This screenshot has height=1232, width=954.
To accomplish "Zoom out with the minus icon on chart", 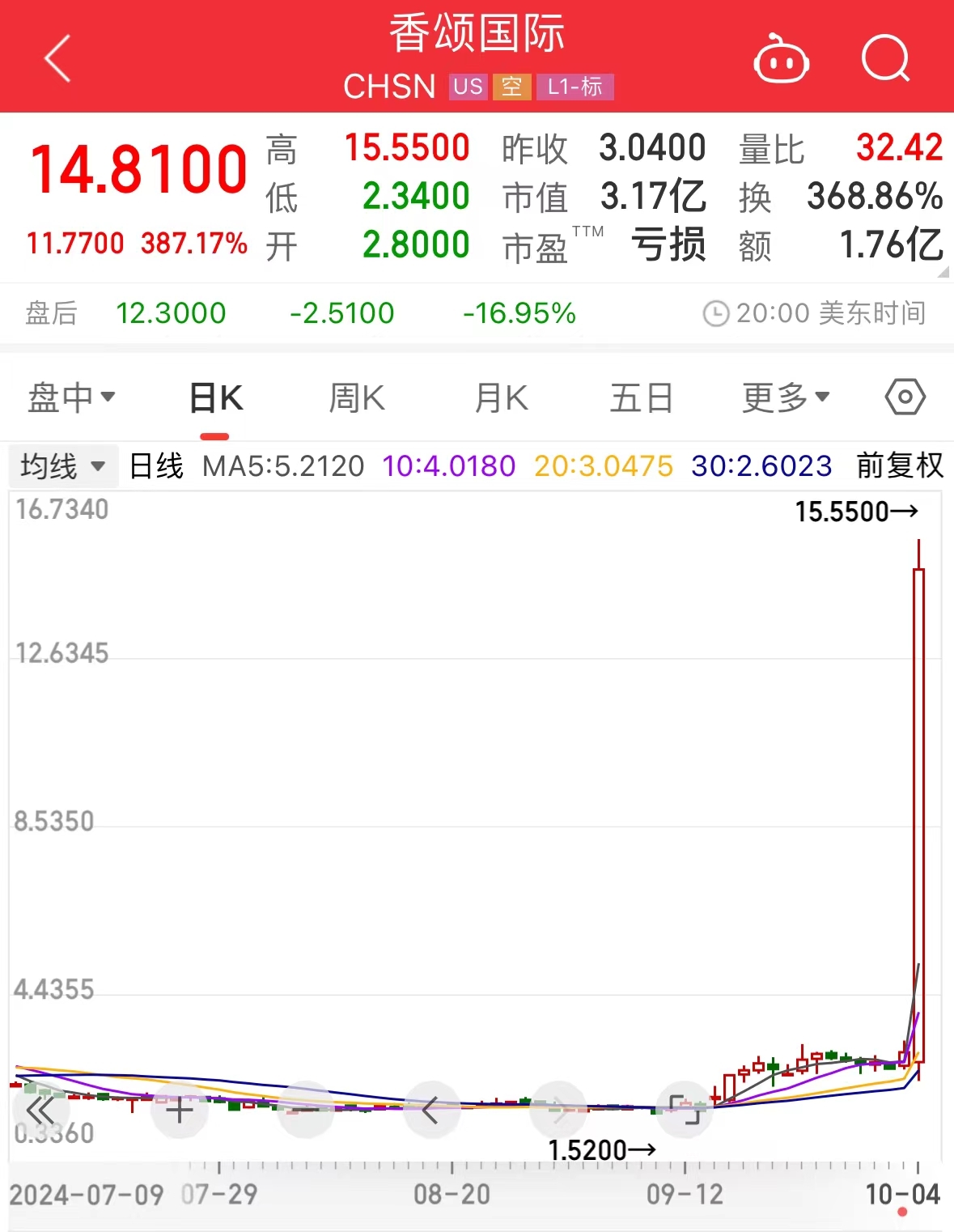I will [306, 1109].
